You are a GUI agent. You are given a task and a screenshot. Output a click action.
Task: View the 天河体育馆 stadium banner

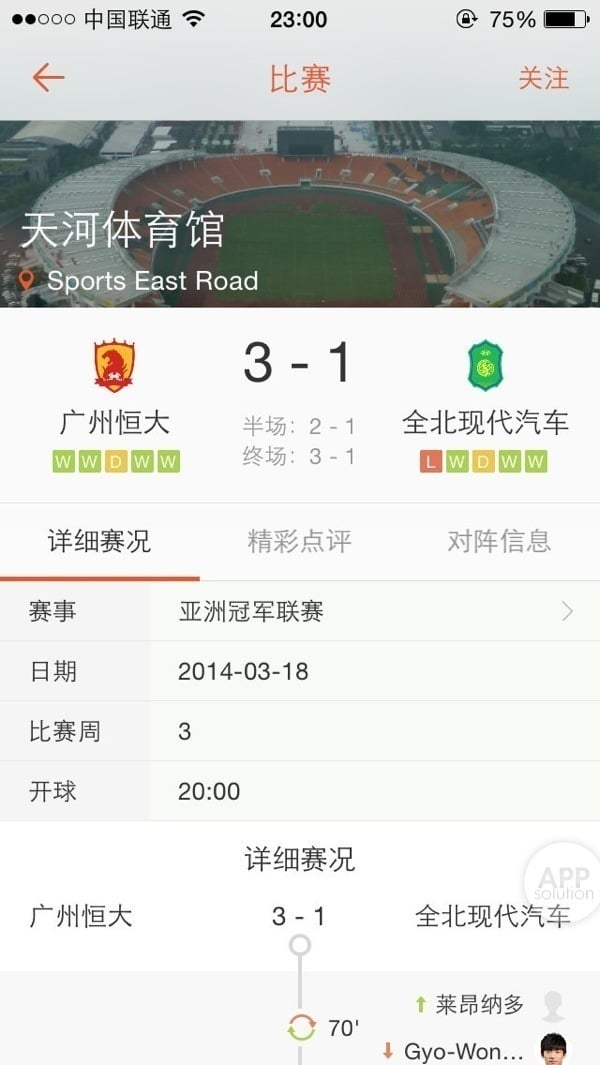[x=300, y=214]
